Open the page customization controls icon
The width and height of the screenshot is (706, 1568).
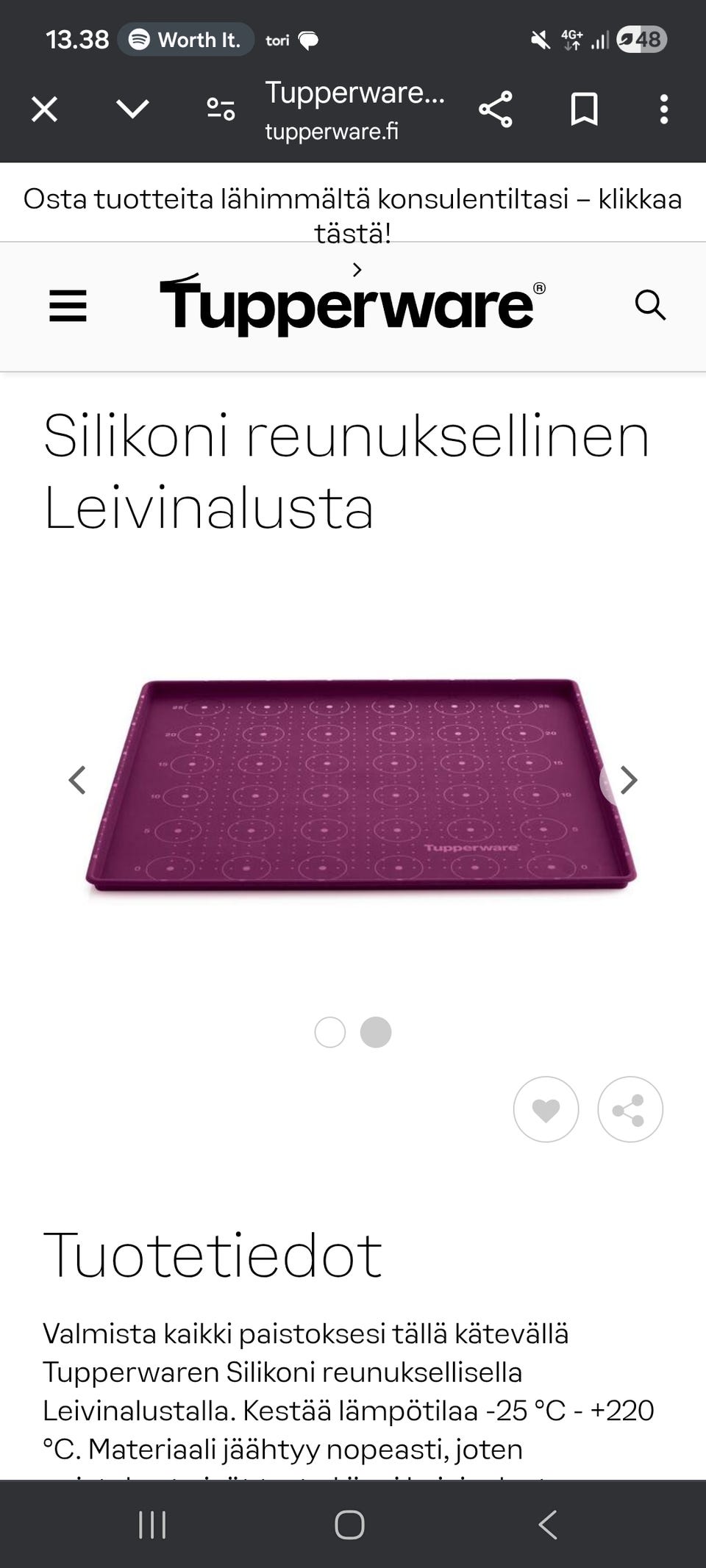click(218, 108)
